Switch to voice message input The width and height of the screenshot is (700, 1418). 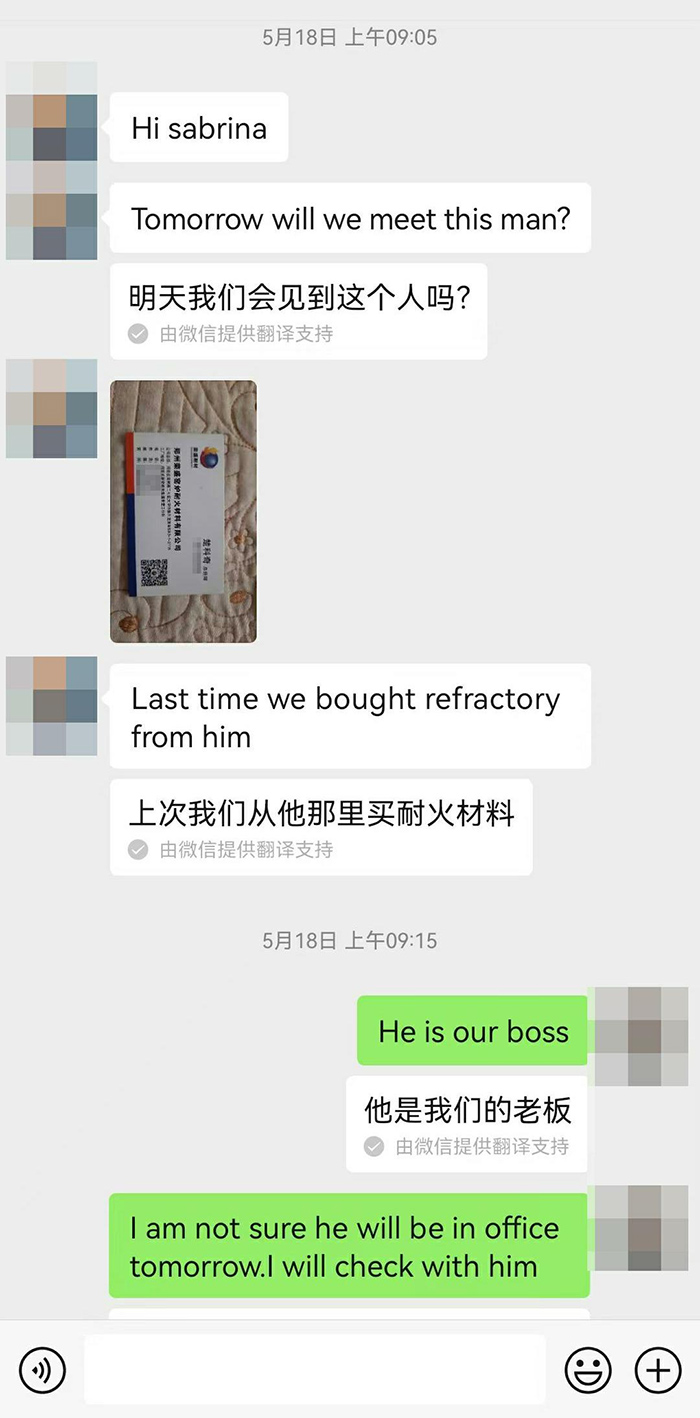click(42, 1369)
